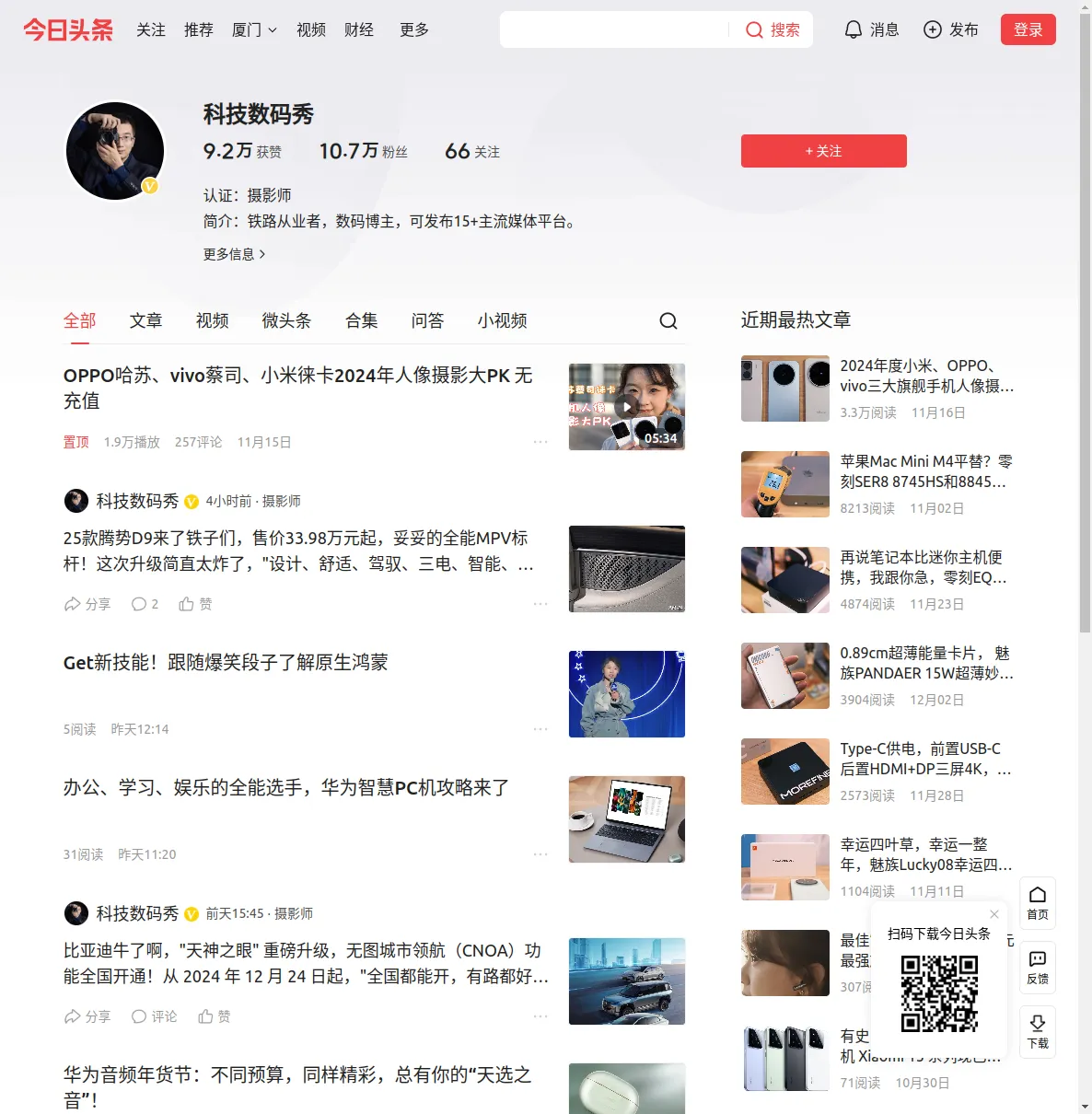Image resolution: width=1092 pixels, height=1114 pixels.
Task: Open the 更多 nav menu item
Action: point(414,29)
